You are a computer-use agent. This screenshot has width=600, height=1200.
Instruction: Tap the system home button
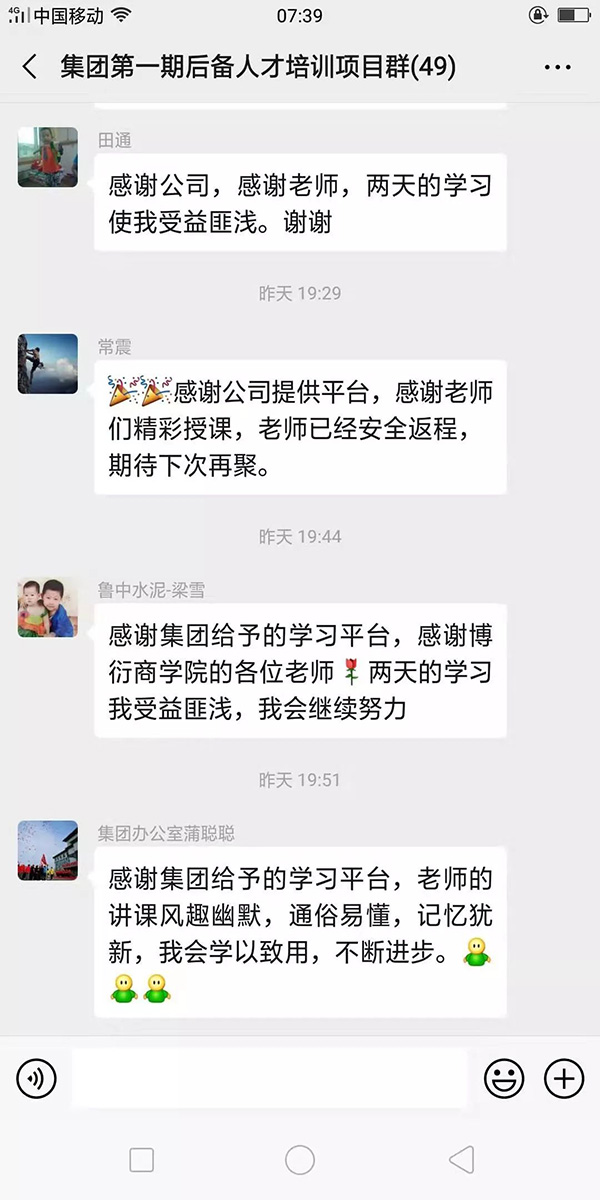click(300, 1160)
